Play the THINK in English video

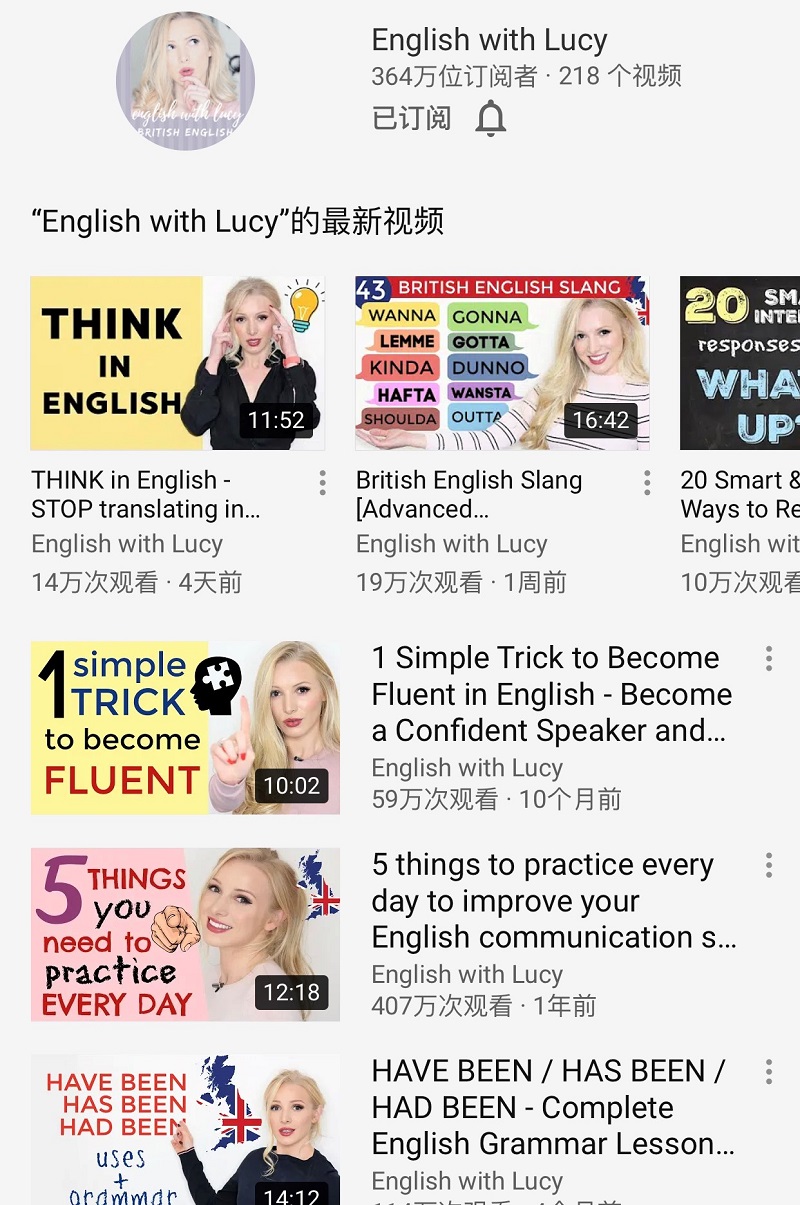(x=179, y=363)
